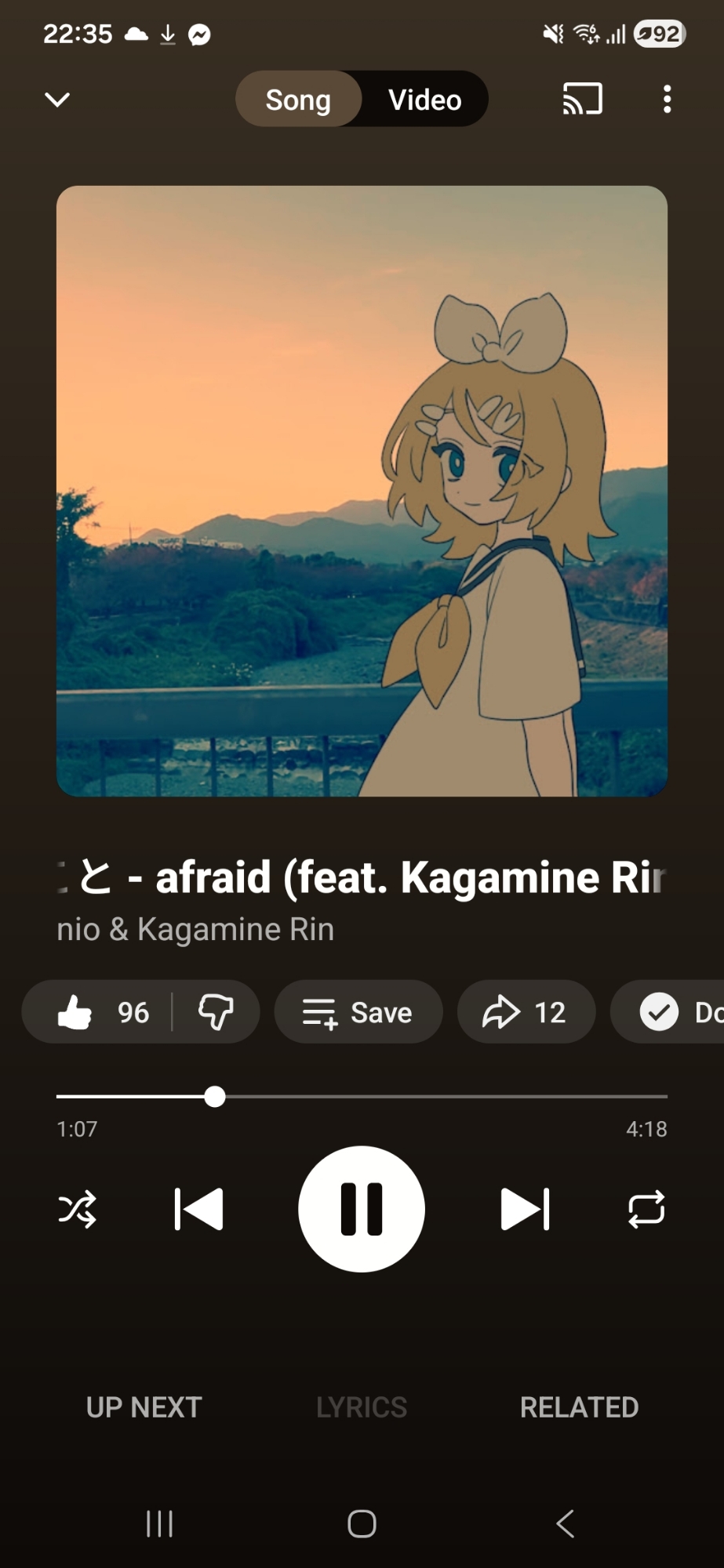Dislike this song

(216, 1012)
